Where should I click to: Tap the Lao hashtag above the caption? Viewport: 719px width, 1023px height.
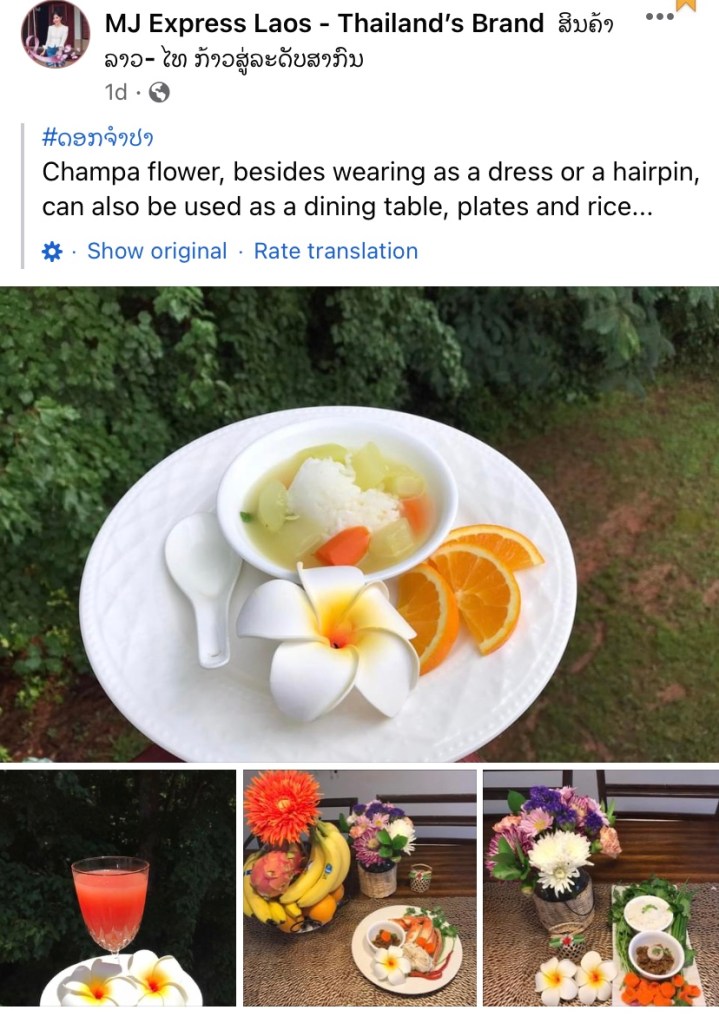99,137
